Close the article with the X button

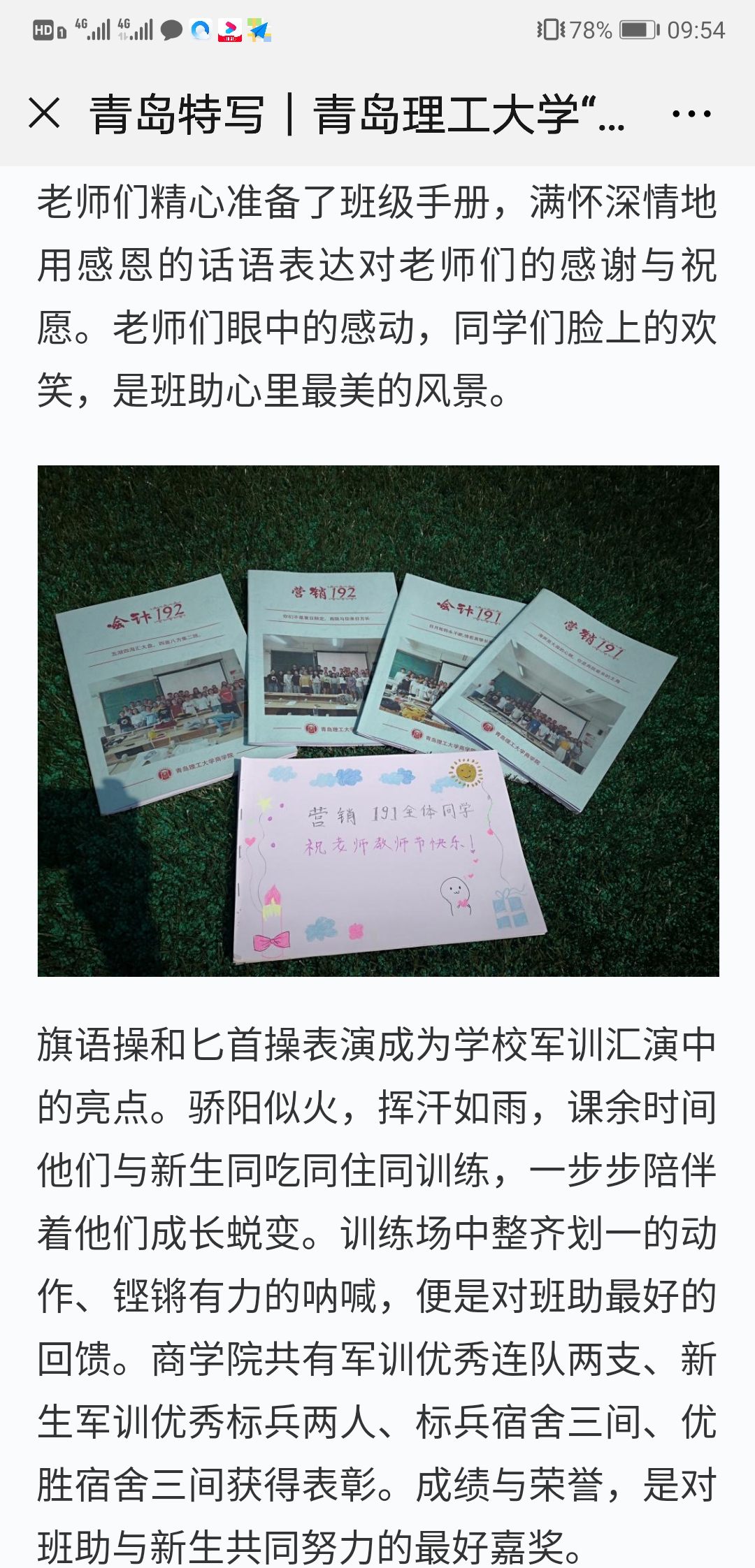tap(44, 113)
